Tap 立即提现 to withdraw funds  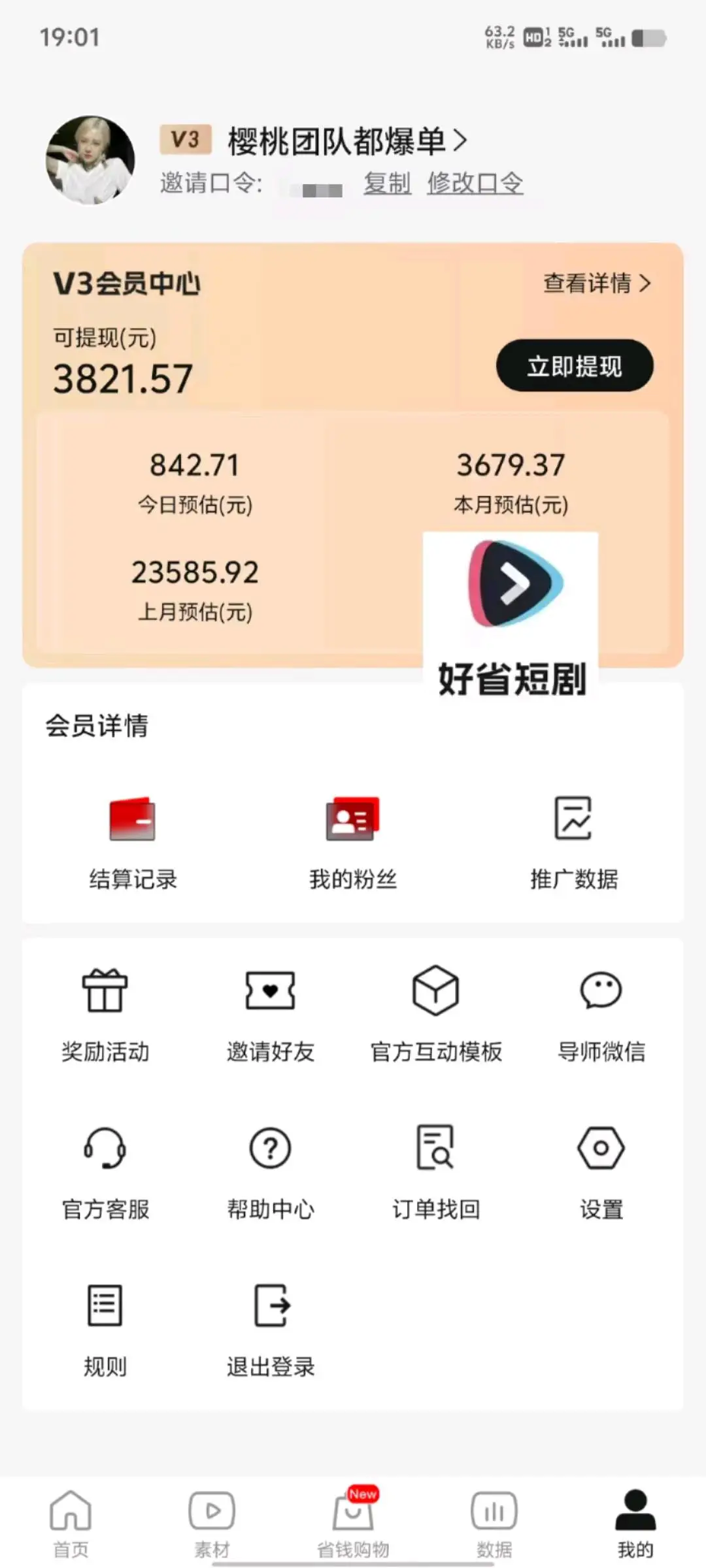tap(574, 367)
